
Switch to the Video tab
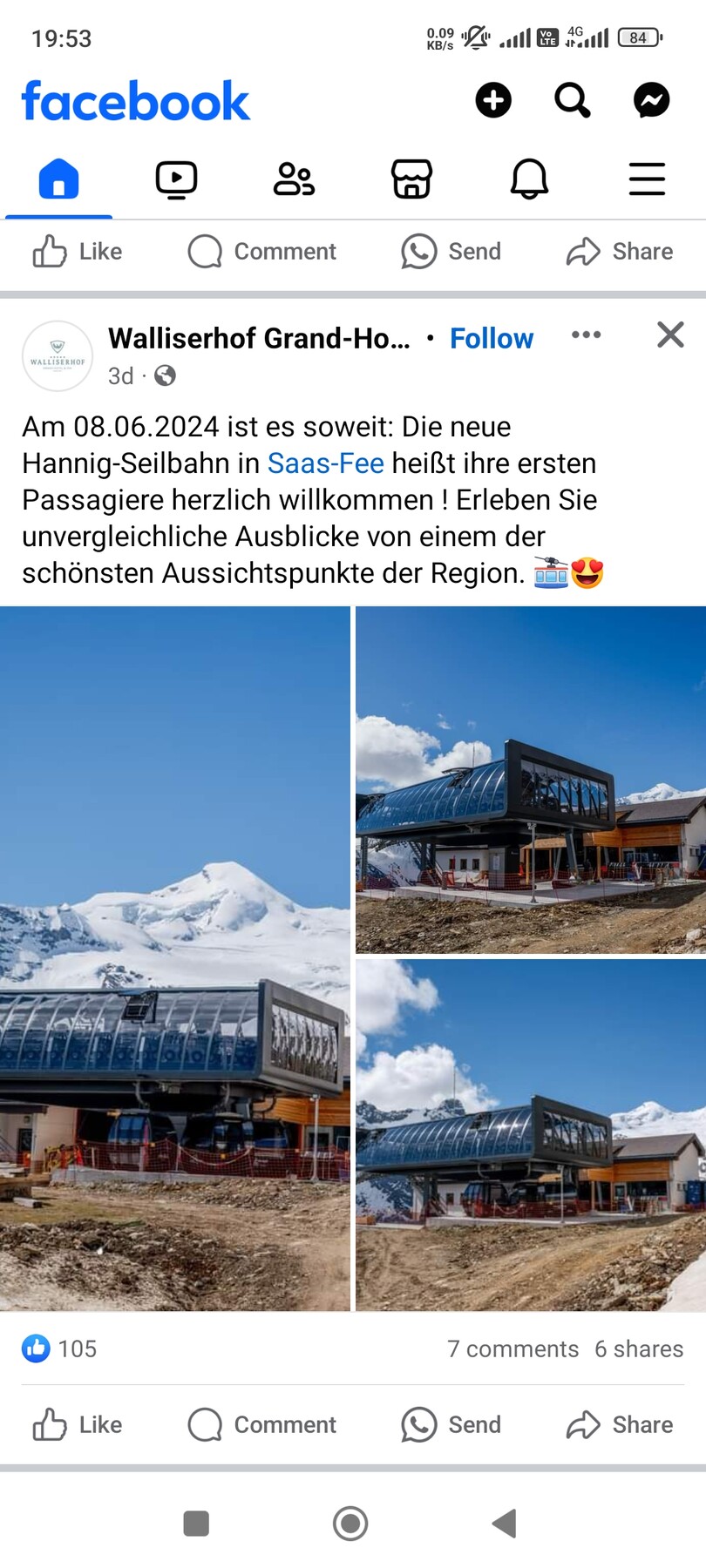click(176, 179)
